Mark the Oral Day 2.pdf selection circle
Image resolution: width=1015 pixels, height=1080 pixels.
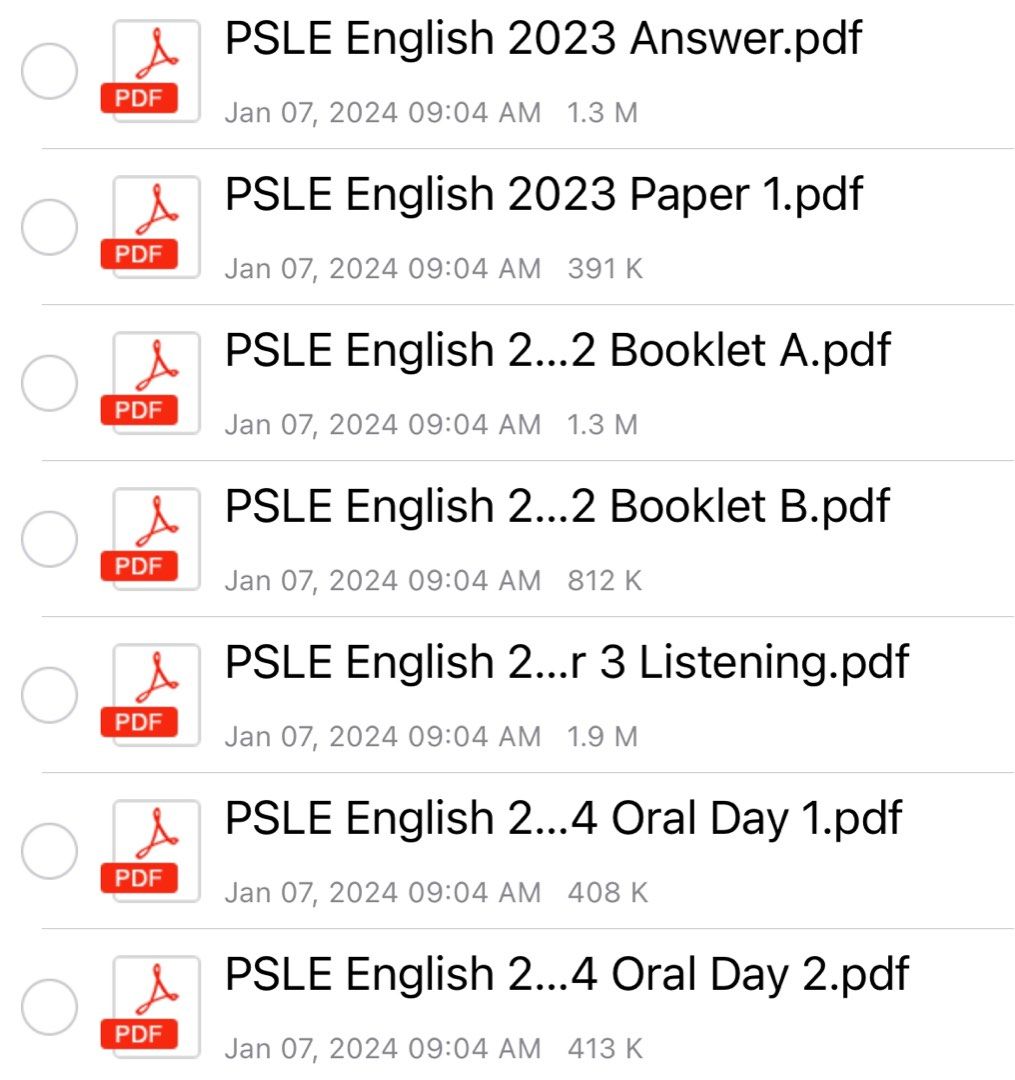(x=49, y=1005)
